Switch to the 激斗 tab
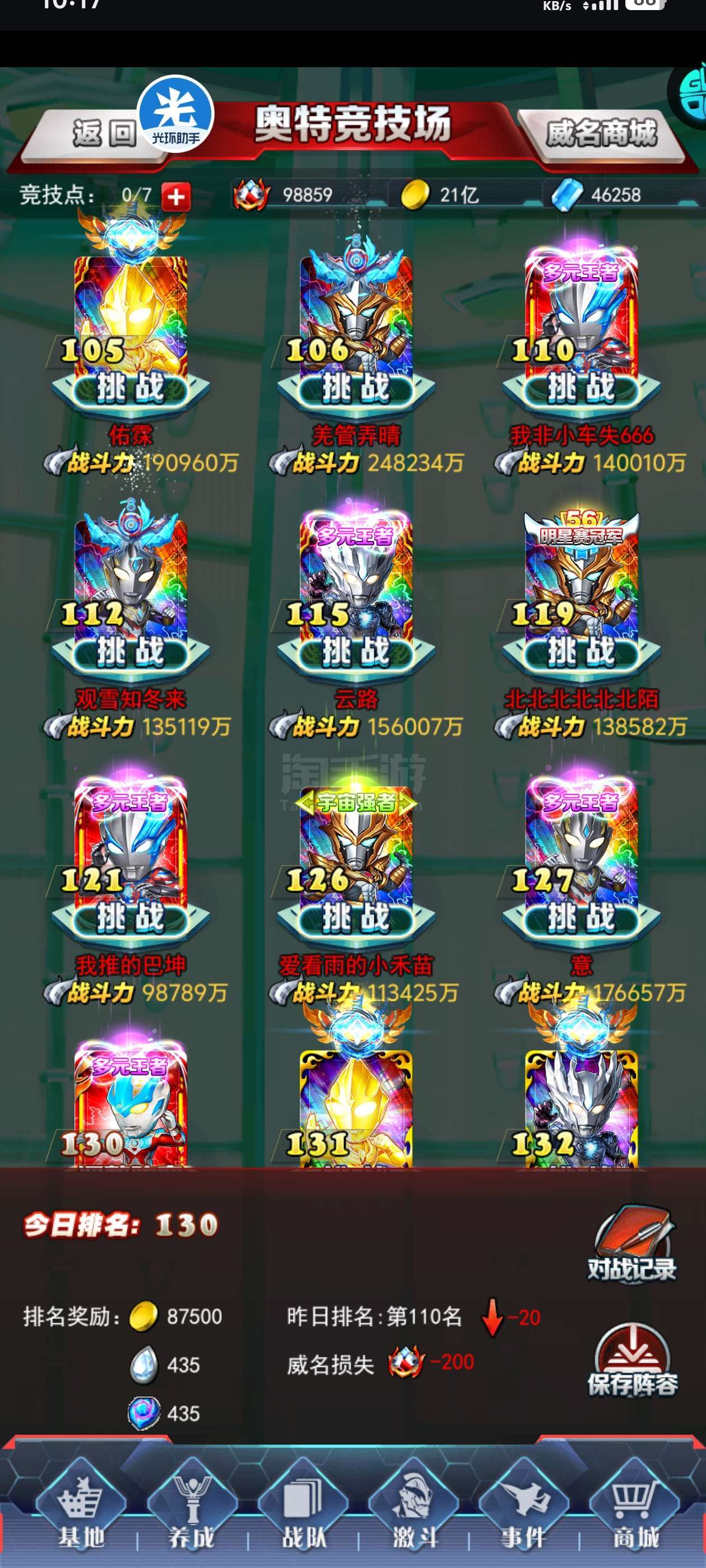Screen dimensions: 706x1568 coord(414,1511)
